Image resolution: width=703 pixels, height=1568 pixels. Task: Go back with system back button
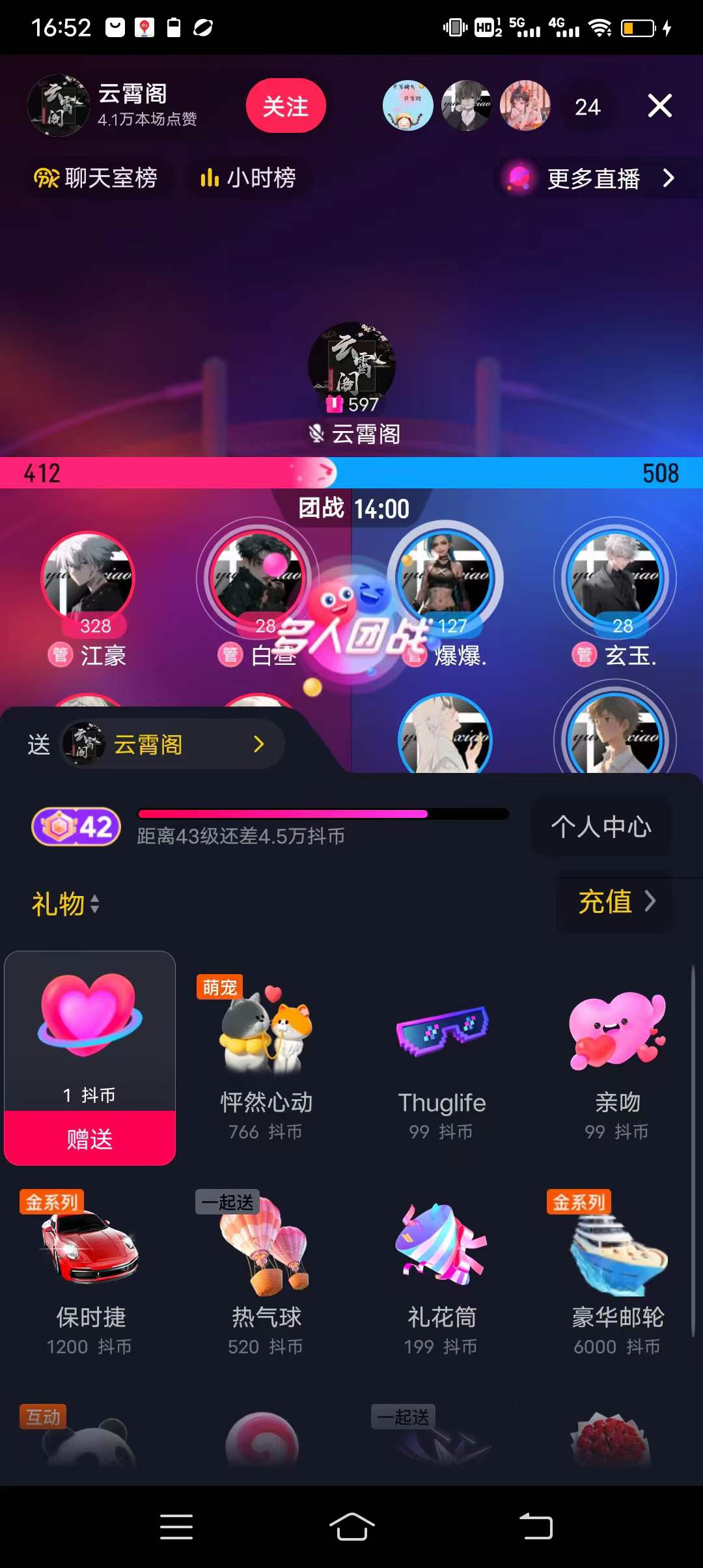pyautogui.click(x=536, y=1526)
